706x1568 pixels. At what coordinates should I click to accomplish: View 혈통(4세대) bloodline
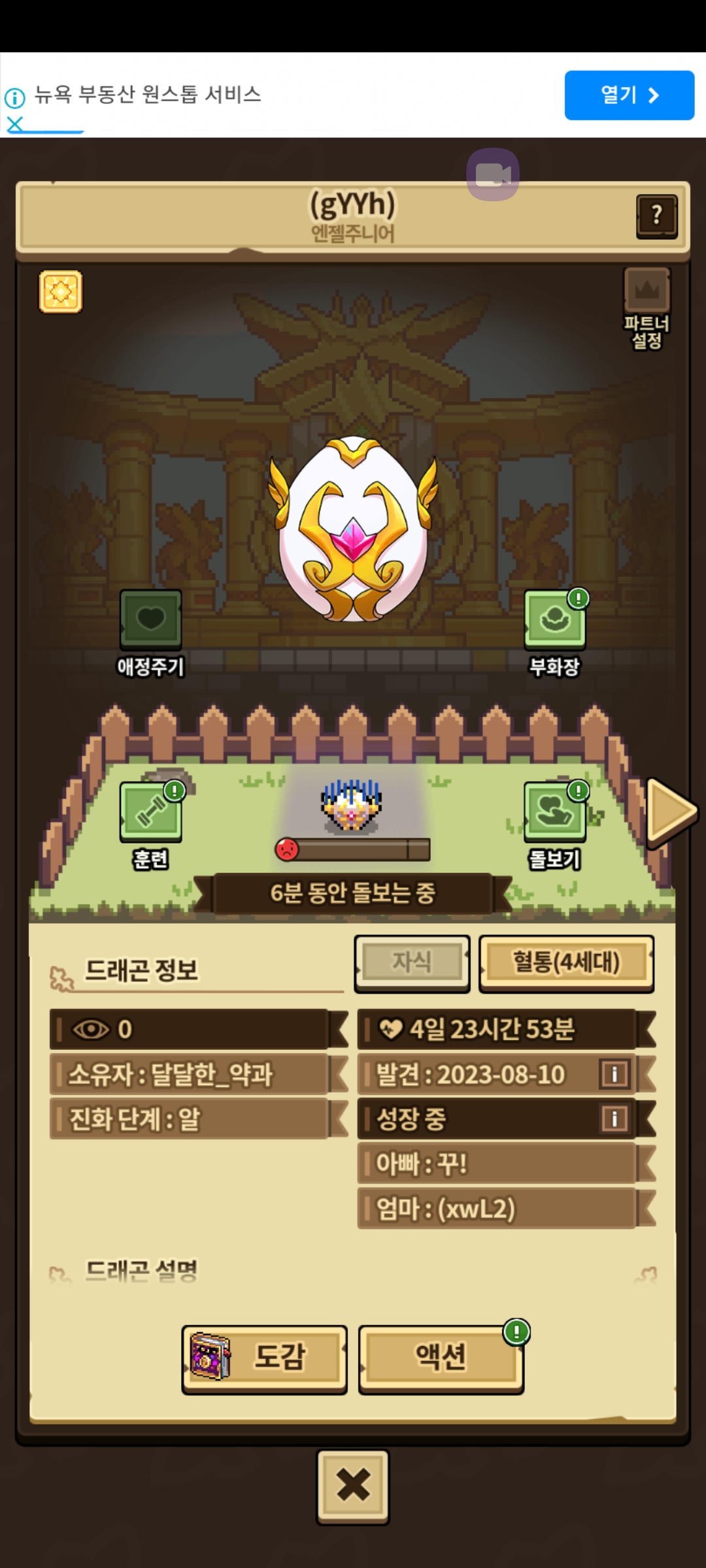pyautogui.click(x=566, y=963)
